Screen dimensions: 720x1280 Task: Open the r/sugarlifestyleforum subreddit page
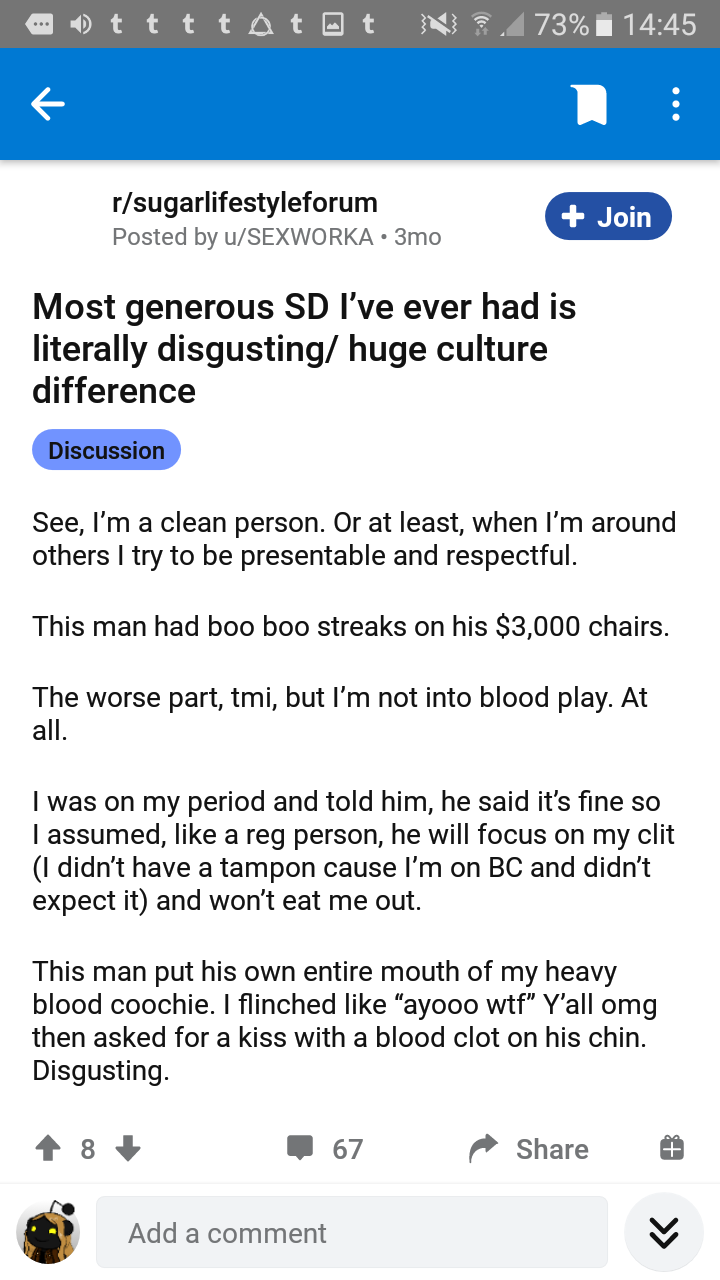tap(245, 202)
